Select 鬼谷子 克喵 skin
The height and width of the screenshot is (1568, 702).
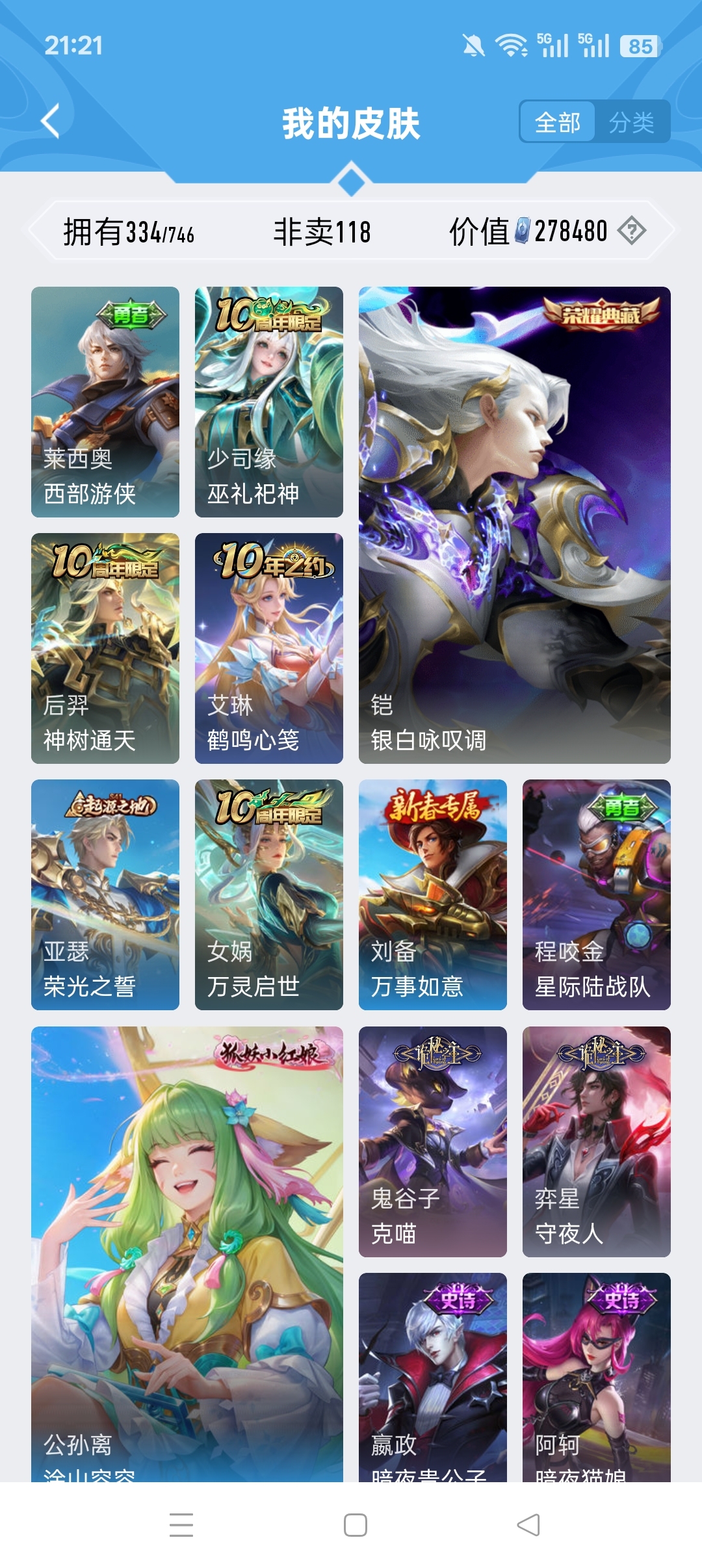click(x=433, y=1142)
